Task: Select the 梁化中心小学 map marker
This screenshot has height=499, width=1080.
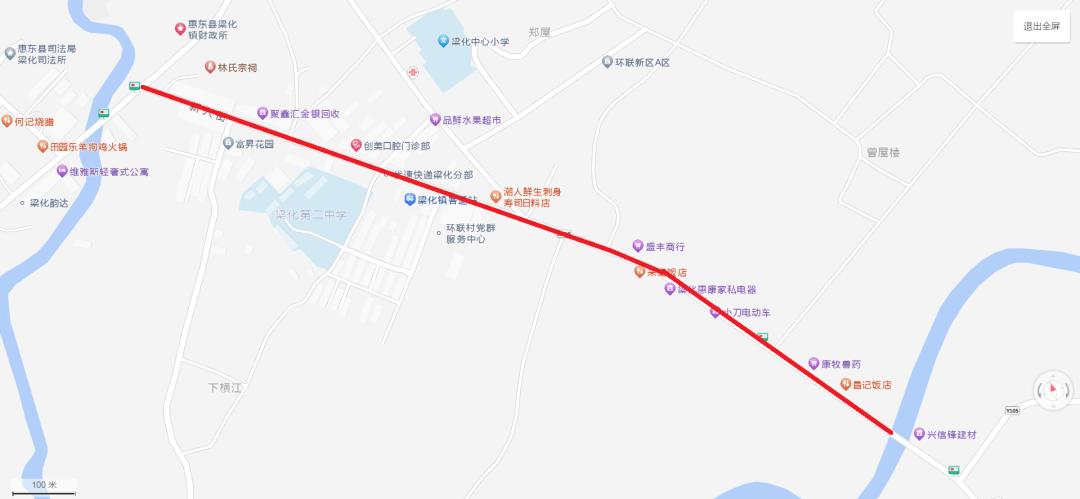Action: 443,41
